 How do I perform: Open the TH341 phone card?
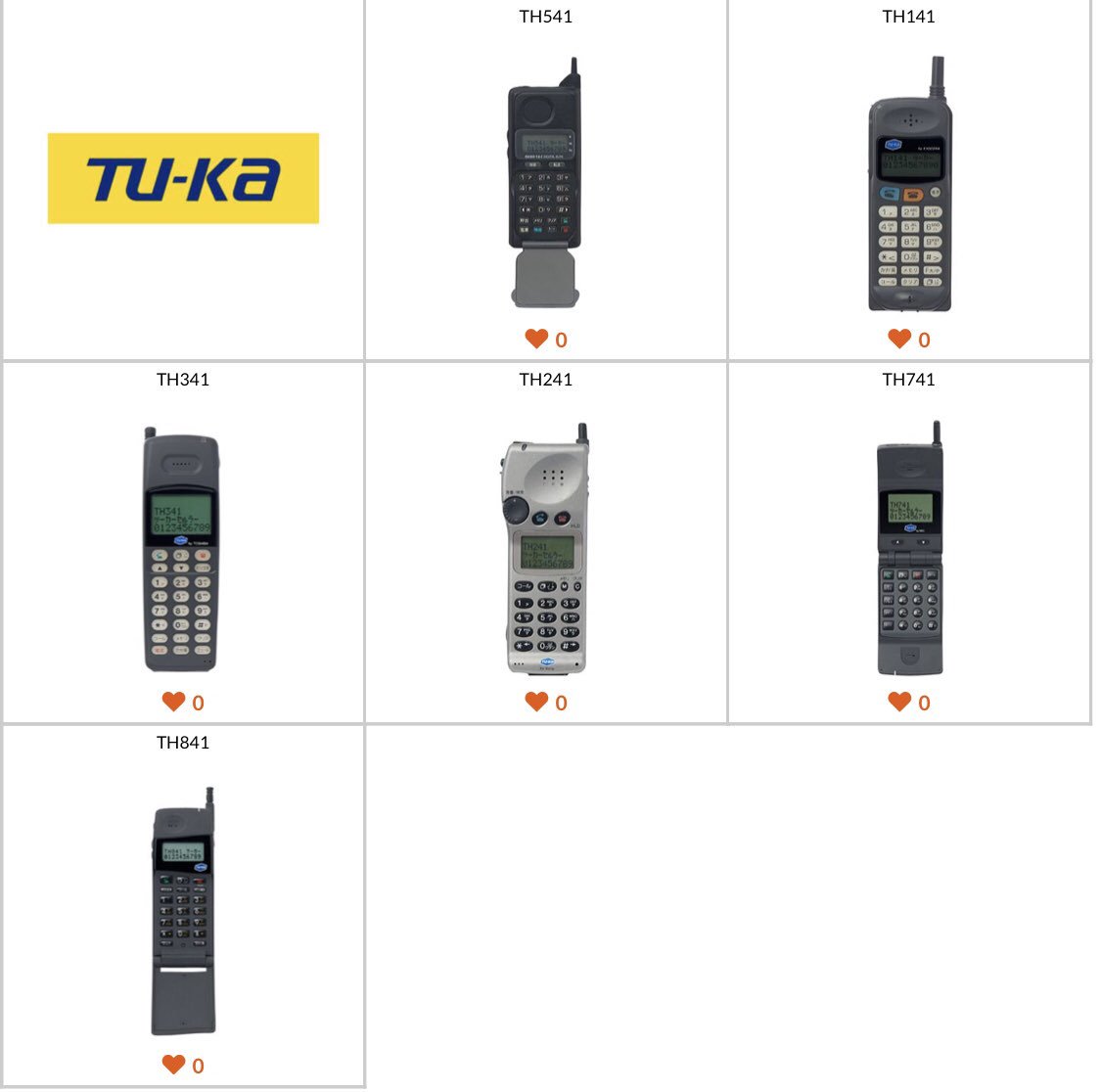click(x=182, y=548)
